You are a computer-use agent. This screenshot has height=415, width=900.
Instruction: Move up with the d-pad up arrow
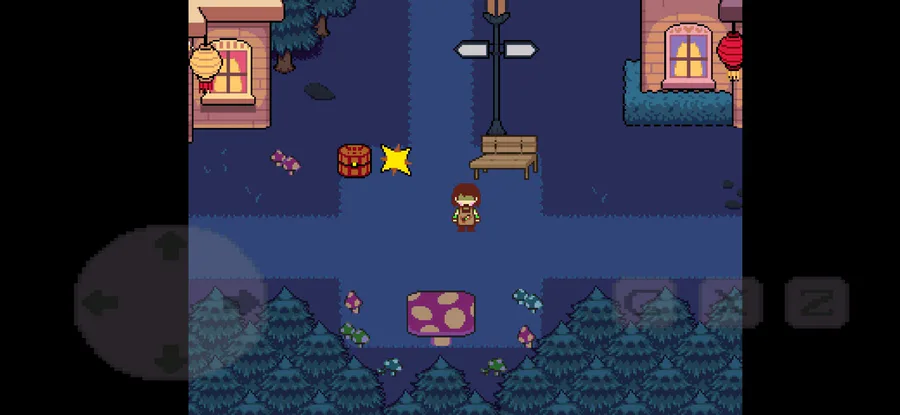(x=171, y=243)
